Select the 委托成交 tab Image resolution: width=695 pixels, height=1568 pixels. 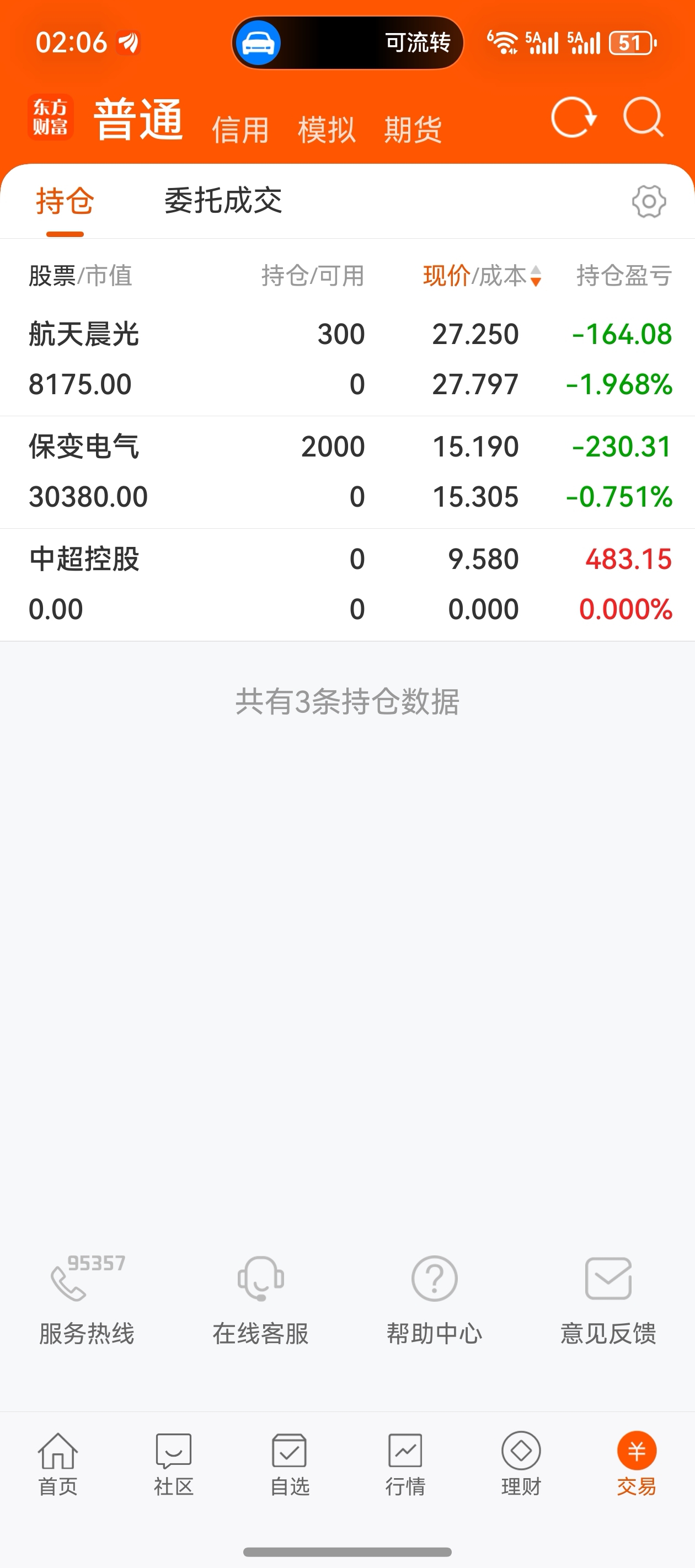pyautogui.click(x=223, y=201)
